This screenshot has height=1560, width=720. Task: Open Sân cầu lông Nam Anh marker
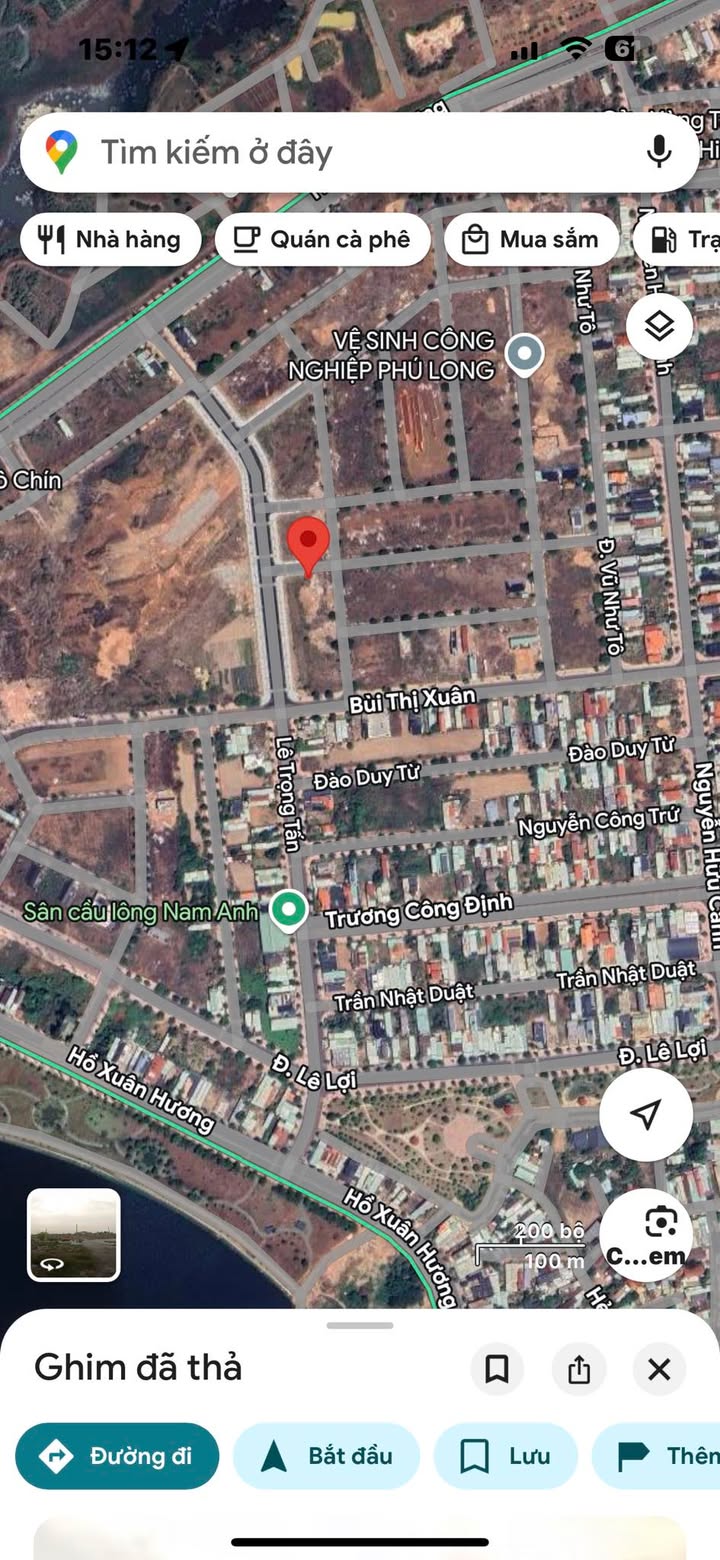click(290, 910)
